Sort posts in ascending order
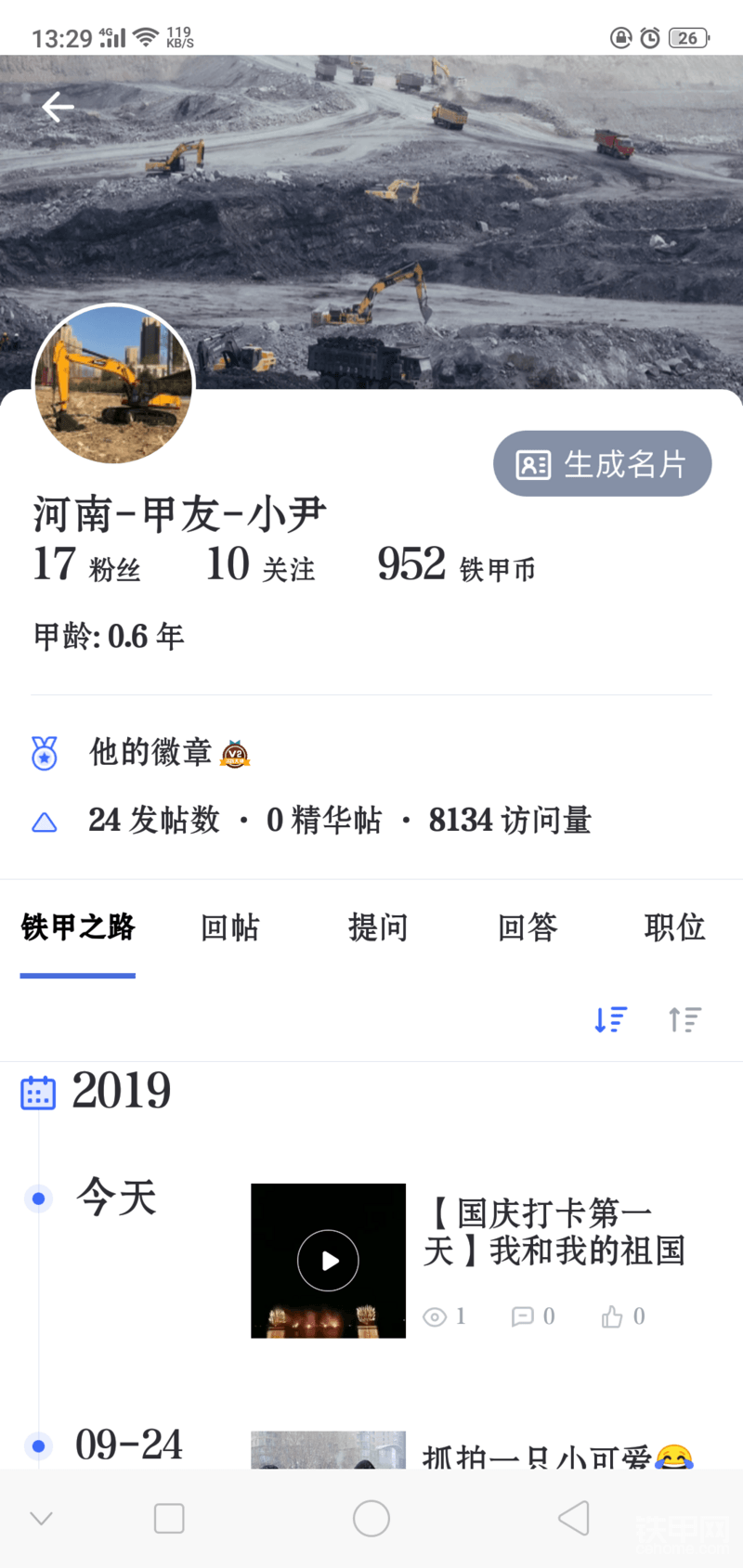Viewport: 743px width, 1568px height. [684, 1019]
